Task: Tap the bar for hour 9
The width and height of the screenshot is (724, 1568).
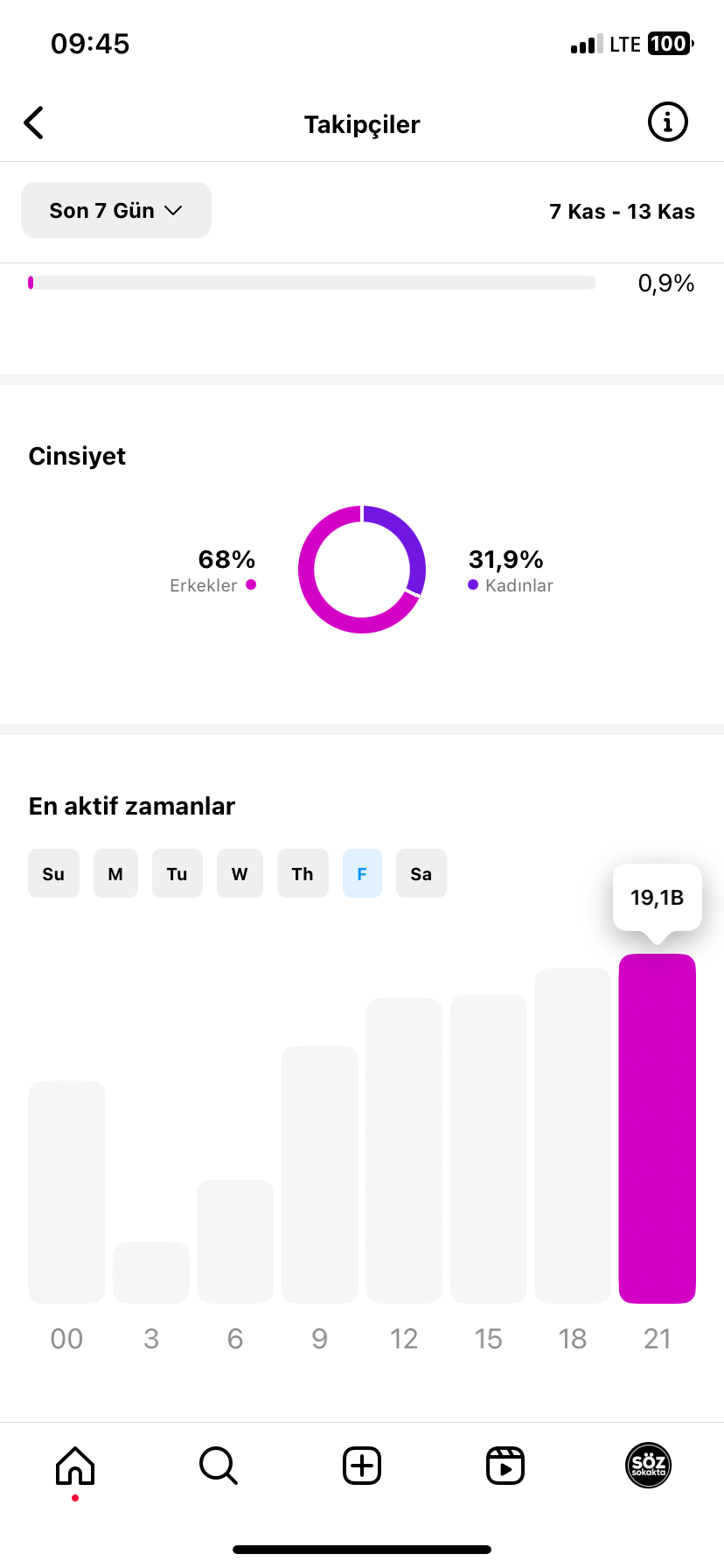Action: click(320, 1174)
